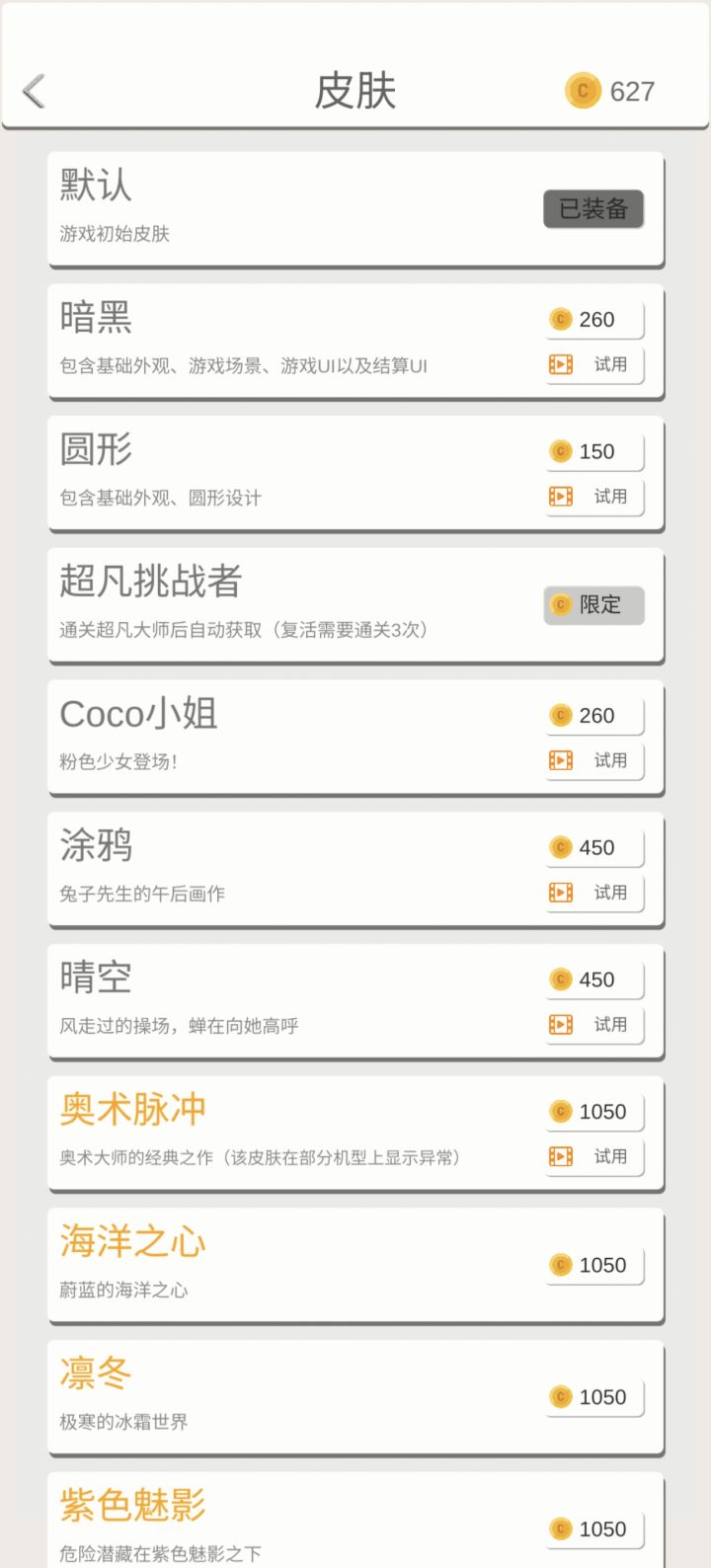Purchase the 圆形 skin for 150 coins

click(593, 452)
